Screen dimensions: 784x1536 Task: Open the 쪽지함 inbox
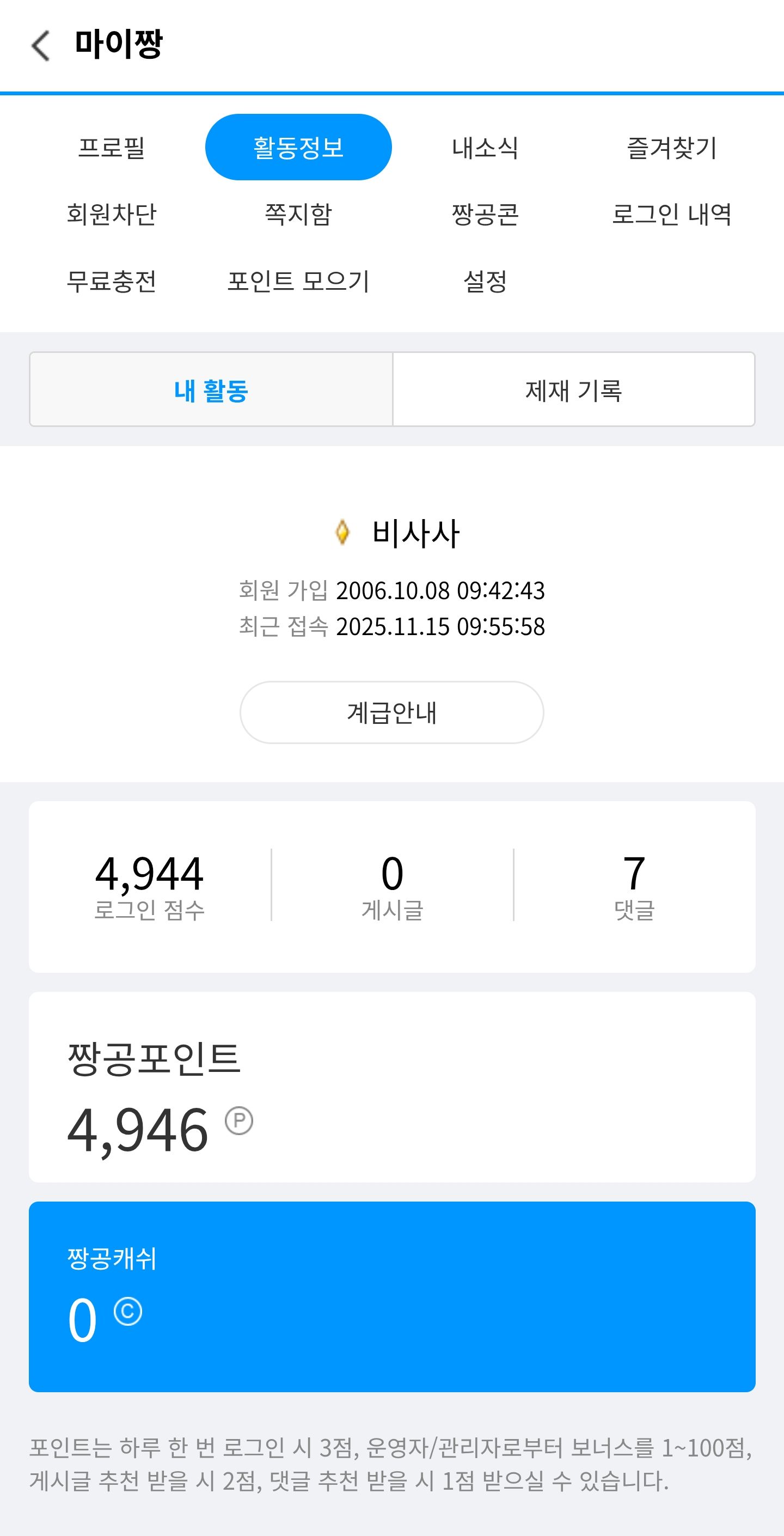coord(298,214)
